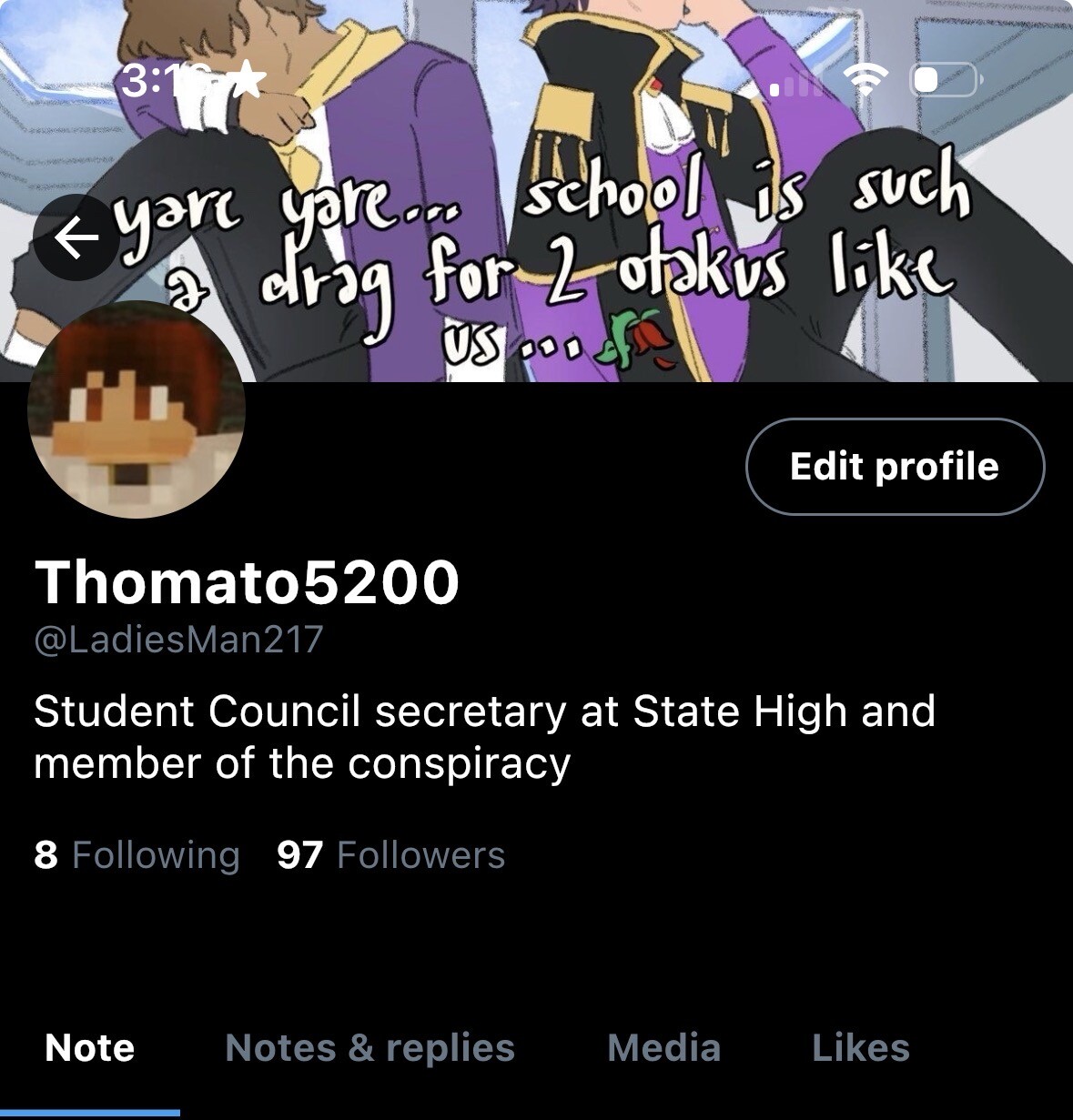The image size is (1073, 1120).
Task: Go back using the arrow icon
Action: coord(76,237)
